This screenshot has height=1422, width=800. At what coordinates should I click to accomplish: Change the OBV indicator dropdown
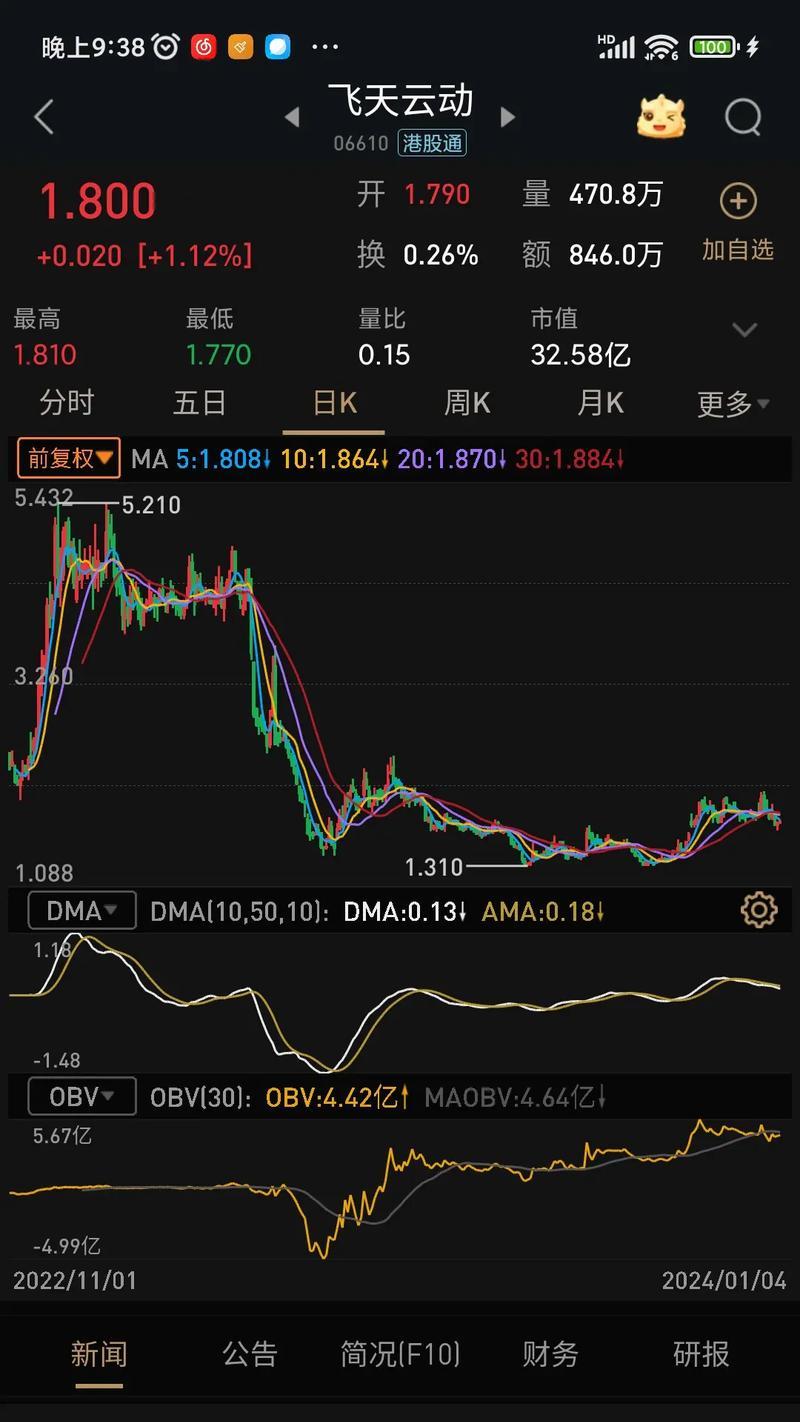[x=82, y=1097]
